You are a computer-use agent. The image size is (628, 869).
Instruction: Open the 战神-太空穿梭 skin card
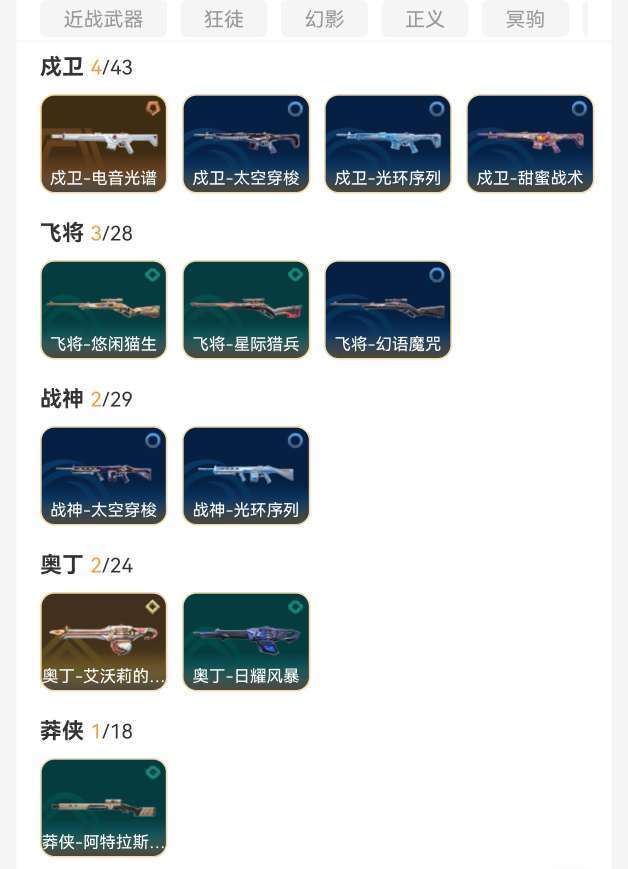click(x=104, y=475)
